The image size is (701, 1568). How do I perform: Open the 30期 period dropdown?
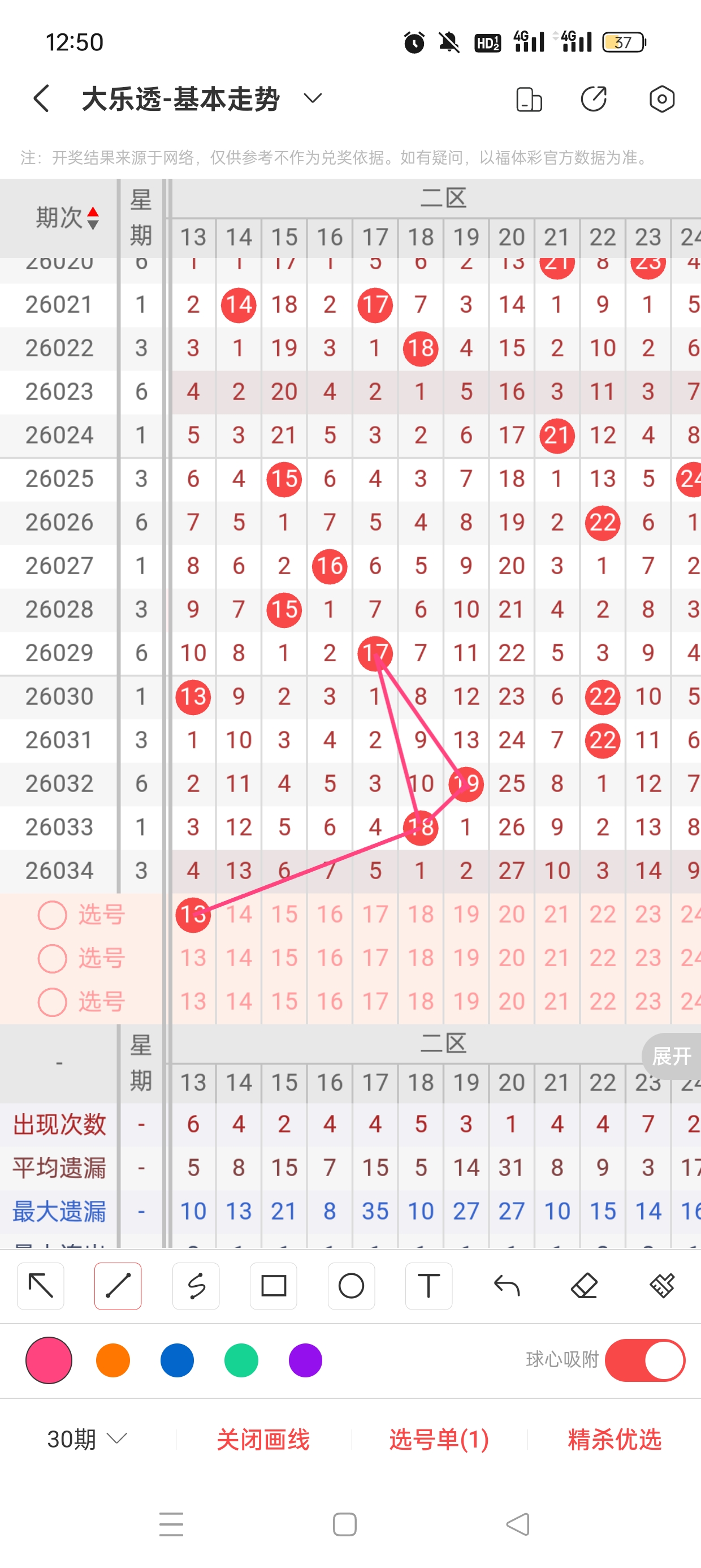pos(84,1439)
